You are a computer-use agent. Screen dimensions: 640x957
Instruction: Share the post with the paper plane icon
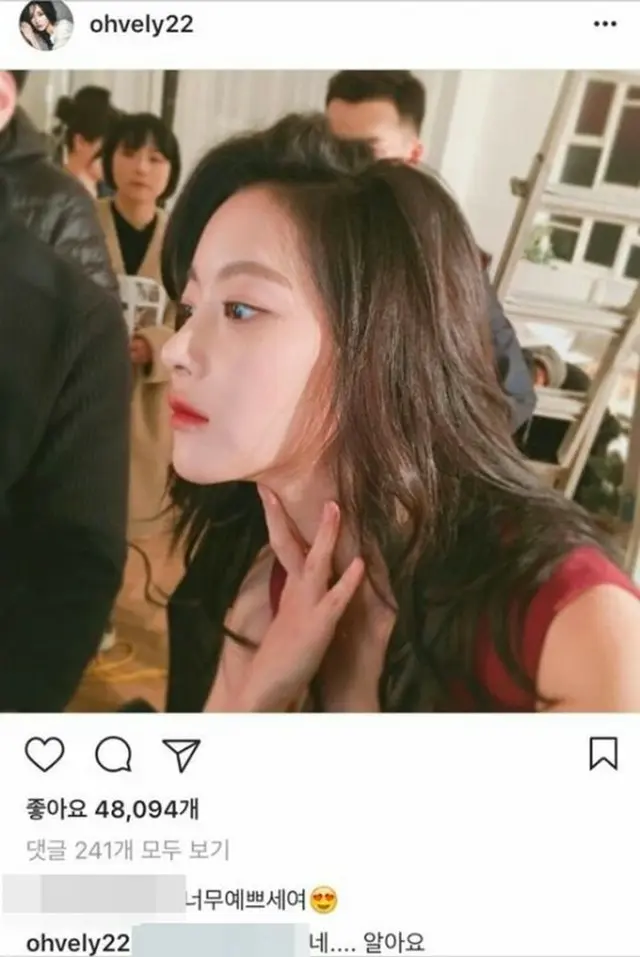pyautogui.click(x=182, y=754)
